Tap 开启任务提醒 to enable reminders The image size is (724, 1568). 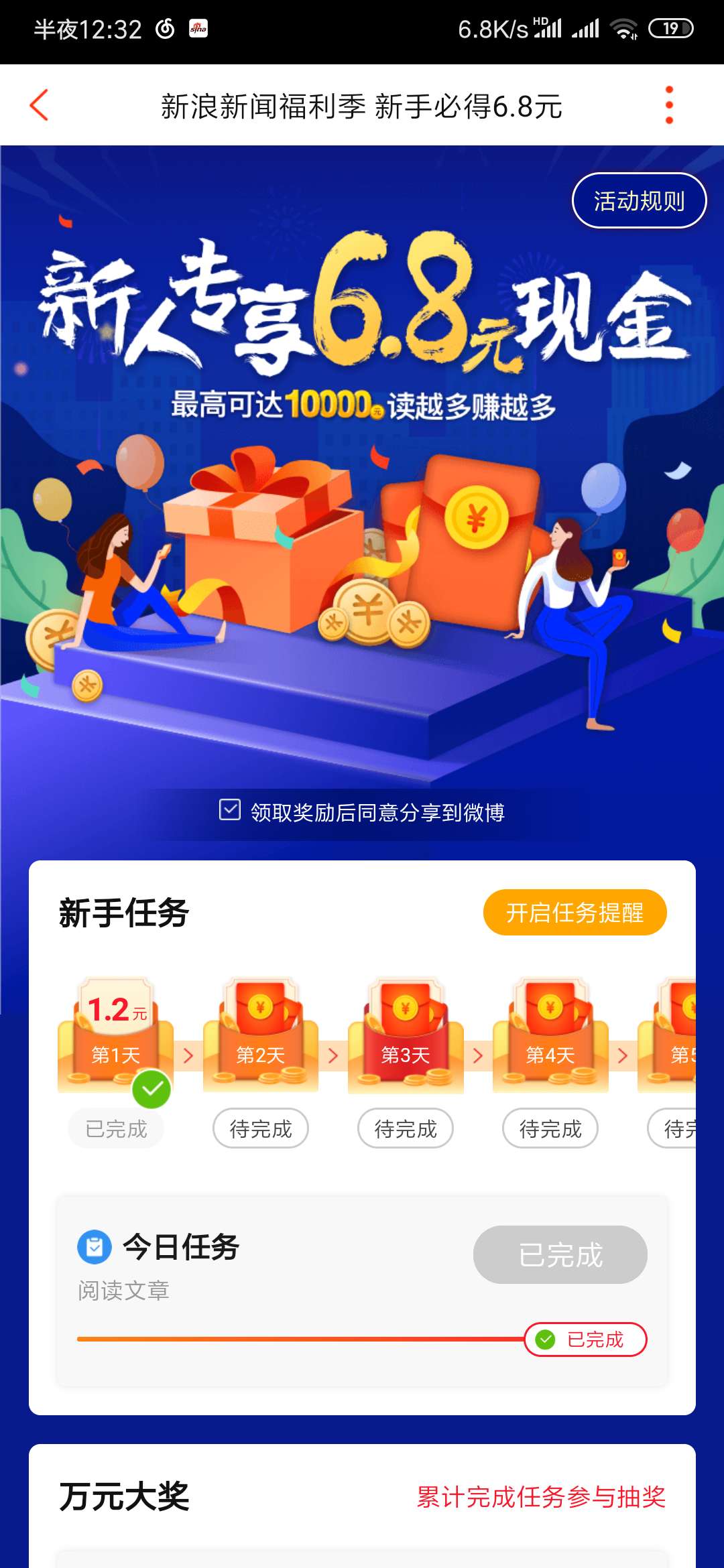pos(575,913)
